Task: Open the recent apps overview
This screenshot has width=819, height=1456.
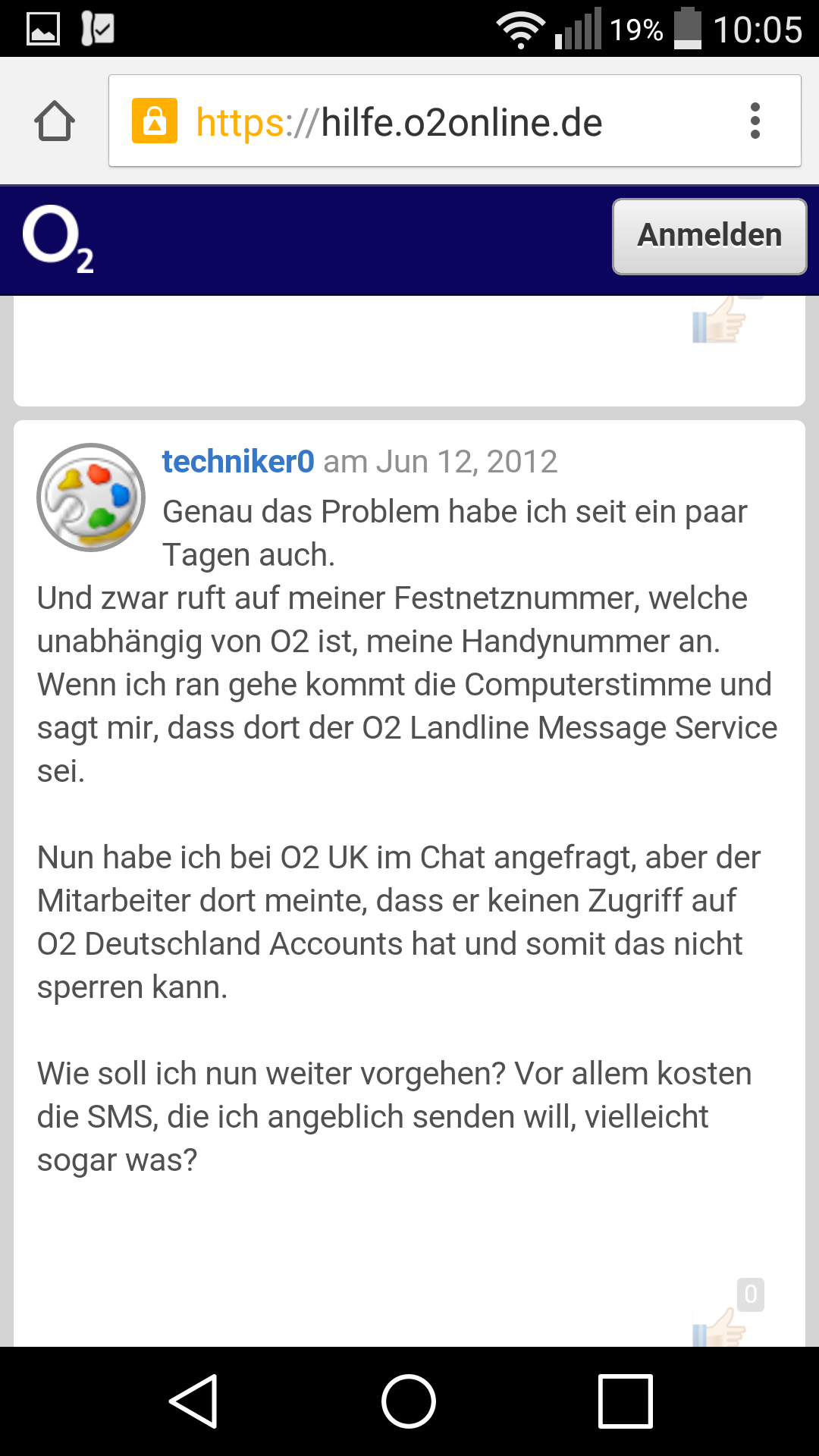Action: pos(625,1401)
